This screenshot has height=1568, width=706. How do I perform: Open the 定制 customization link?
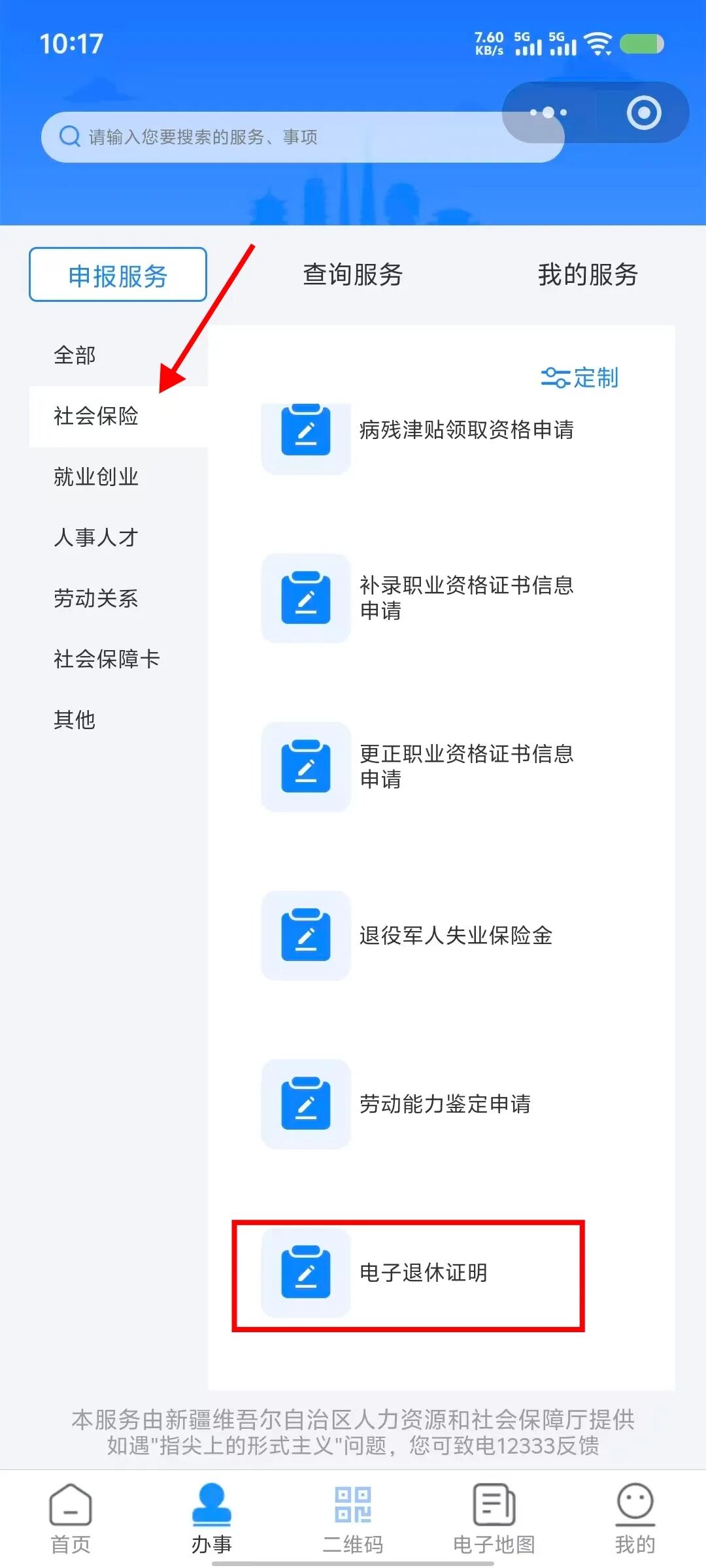(579, 378)
